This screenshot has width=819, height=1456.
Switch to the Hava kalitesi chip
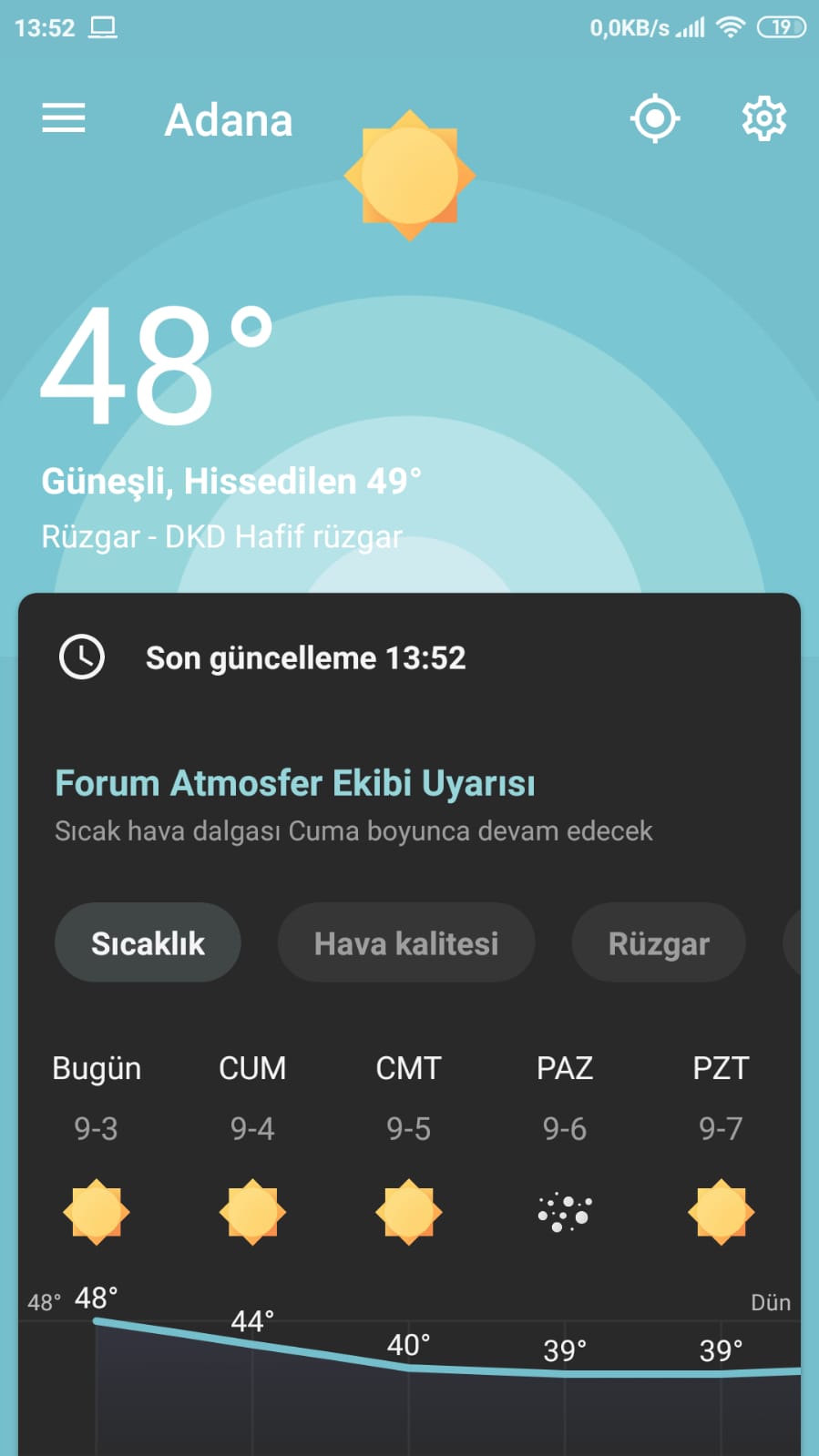[406, 943]
